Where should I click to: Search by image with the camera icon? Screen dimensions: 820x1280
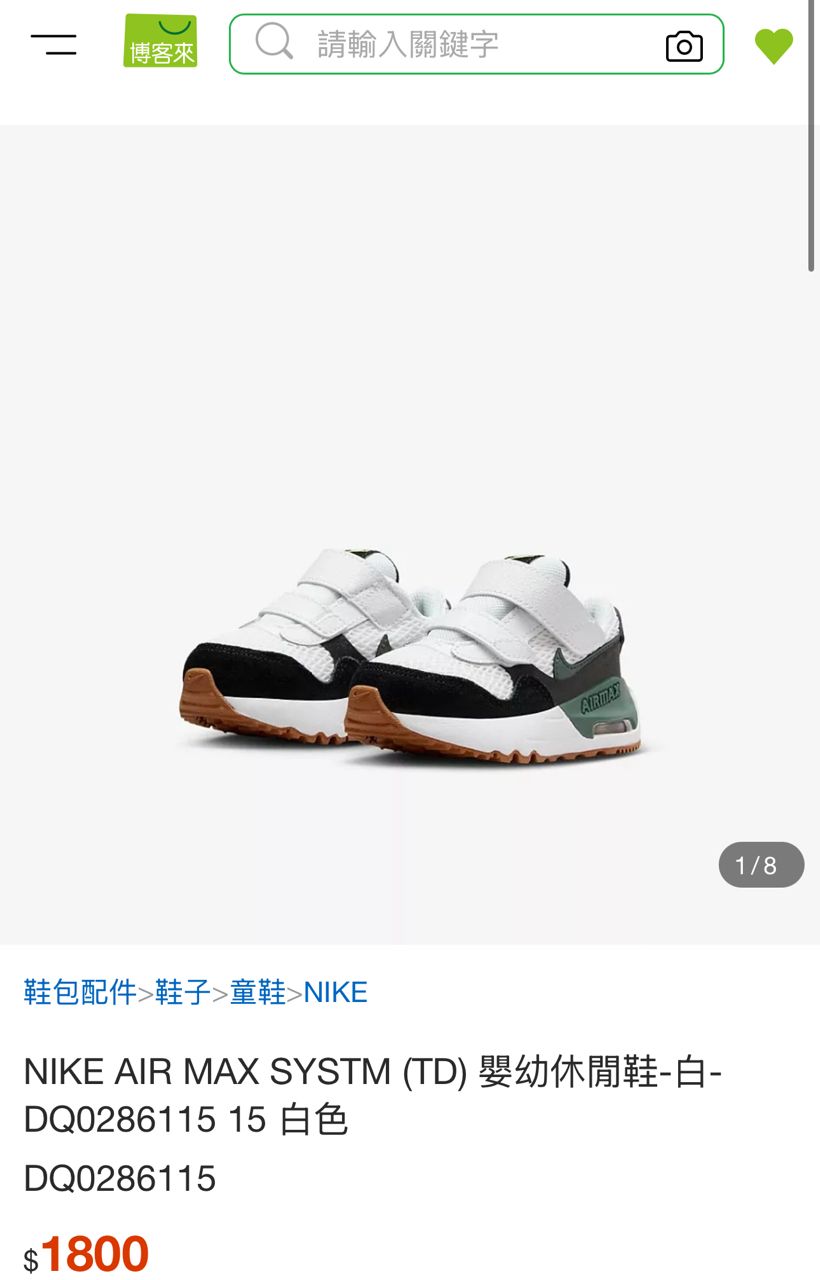(684, 46)
